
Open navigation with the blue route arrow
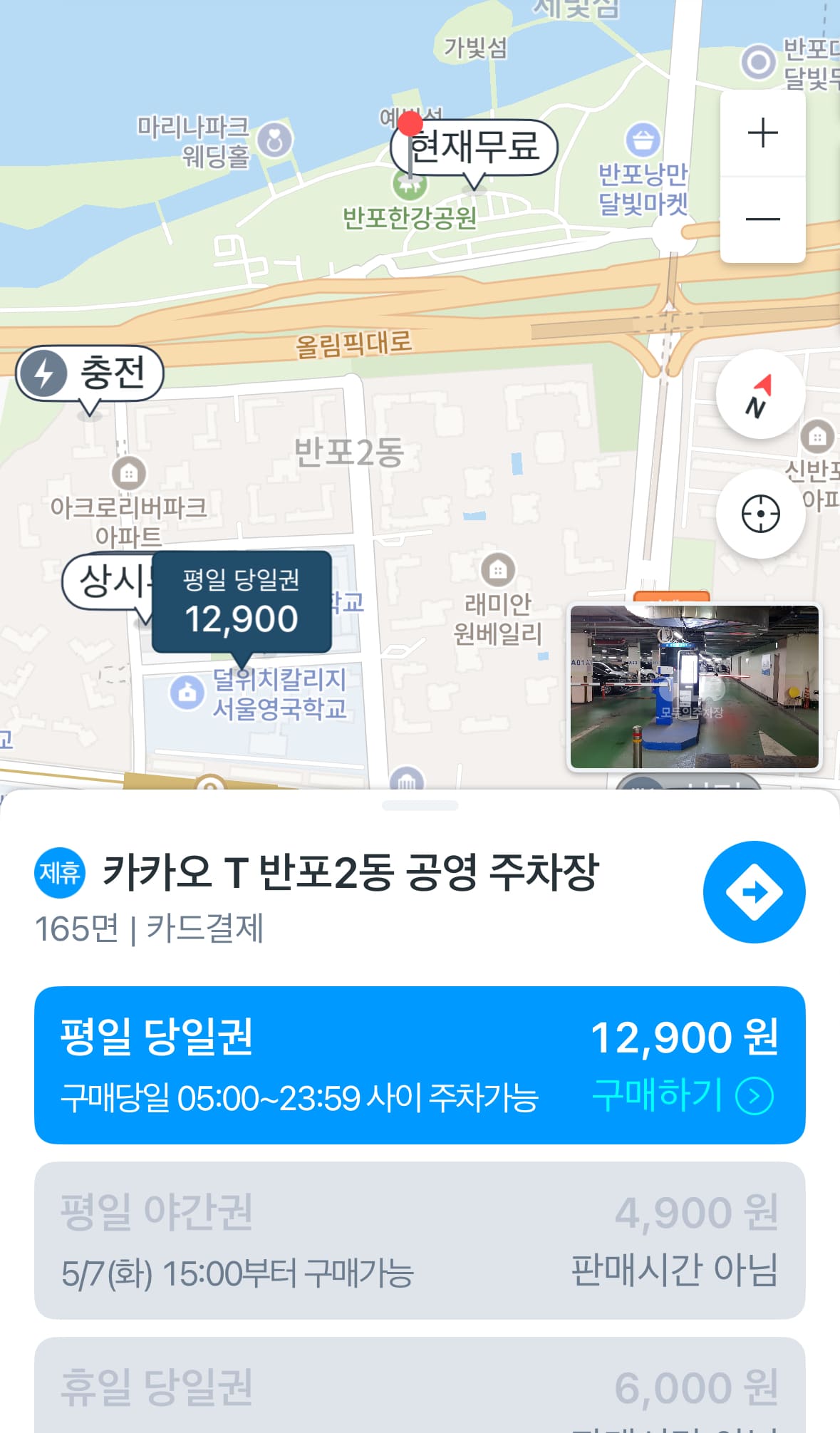coord(754,891)
